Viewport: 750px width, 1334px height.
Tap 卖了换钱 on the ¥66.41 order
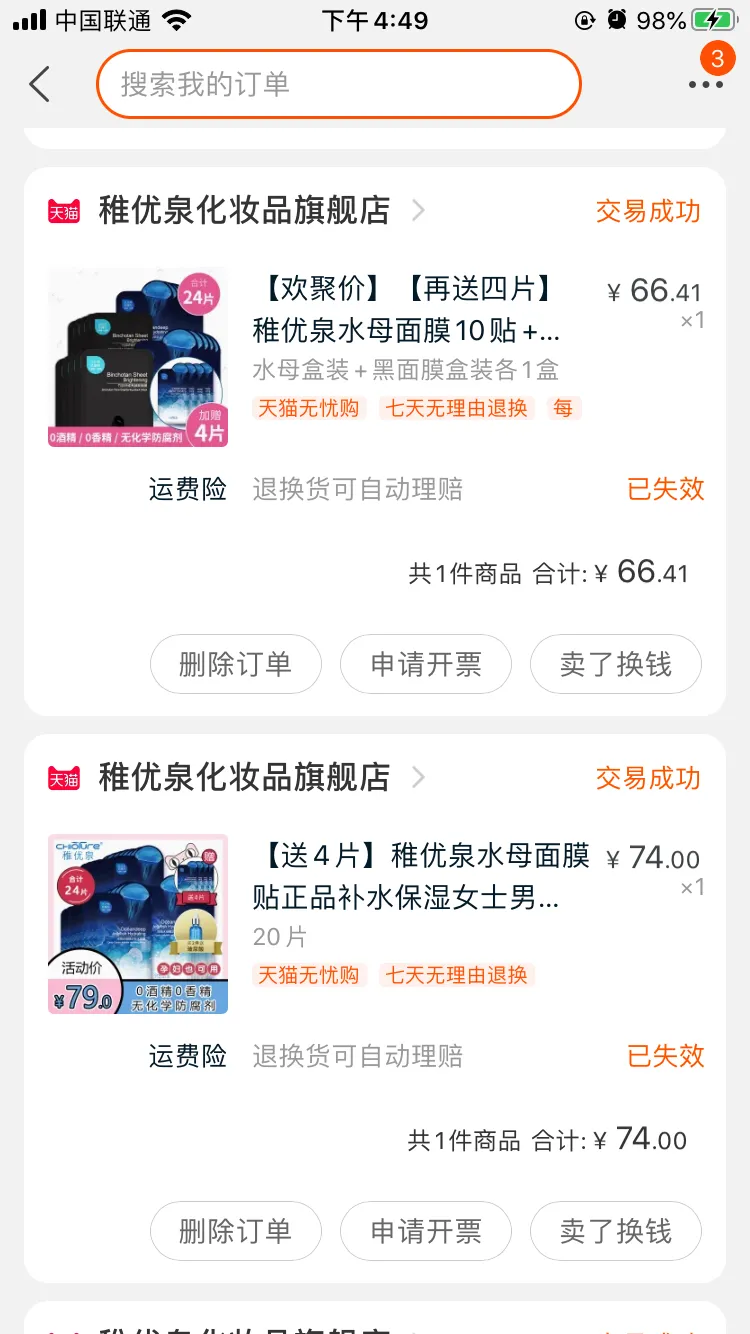(x=615, y=664)
